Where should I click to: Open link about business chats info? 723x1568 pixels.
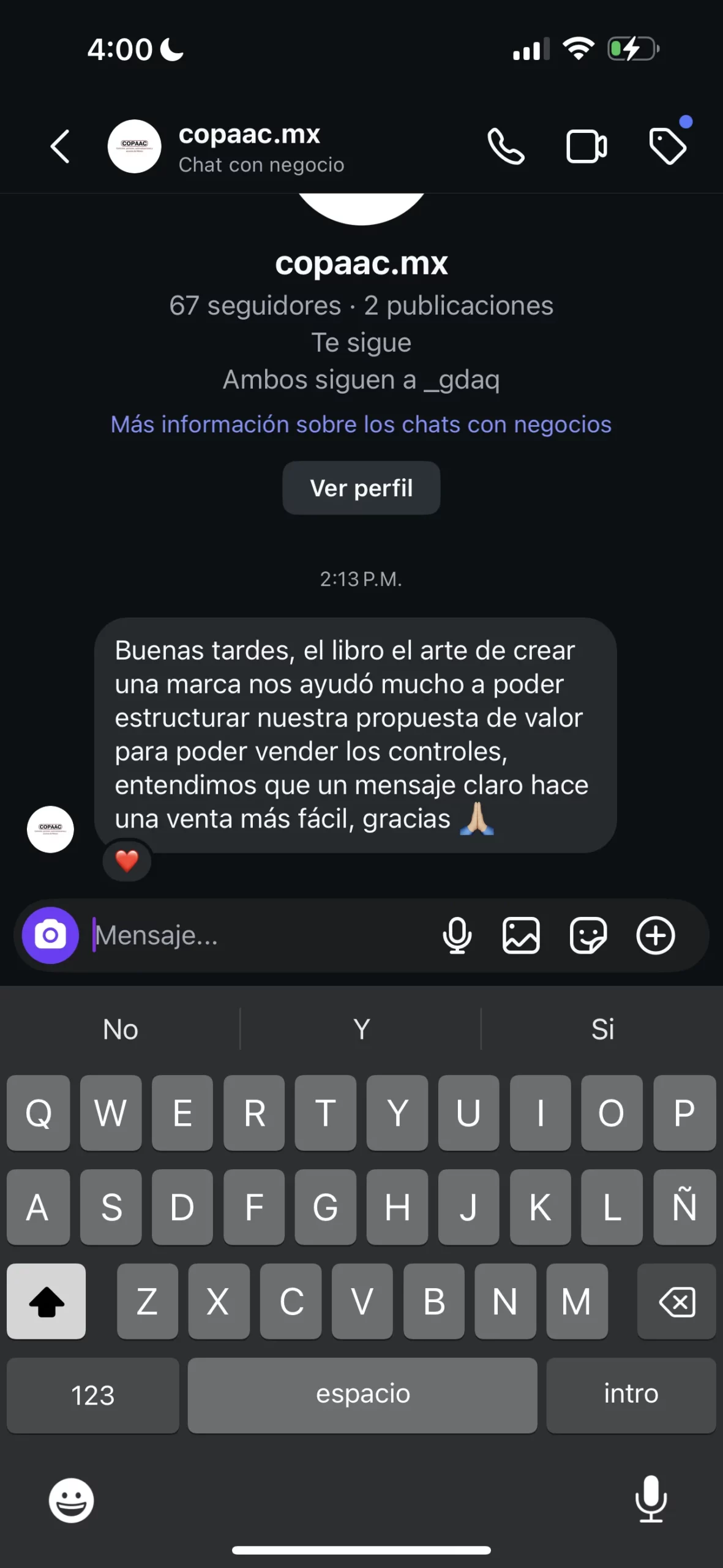tap(361, 424)
